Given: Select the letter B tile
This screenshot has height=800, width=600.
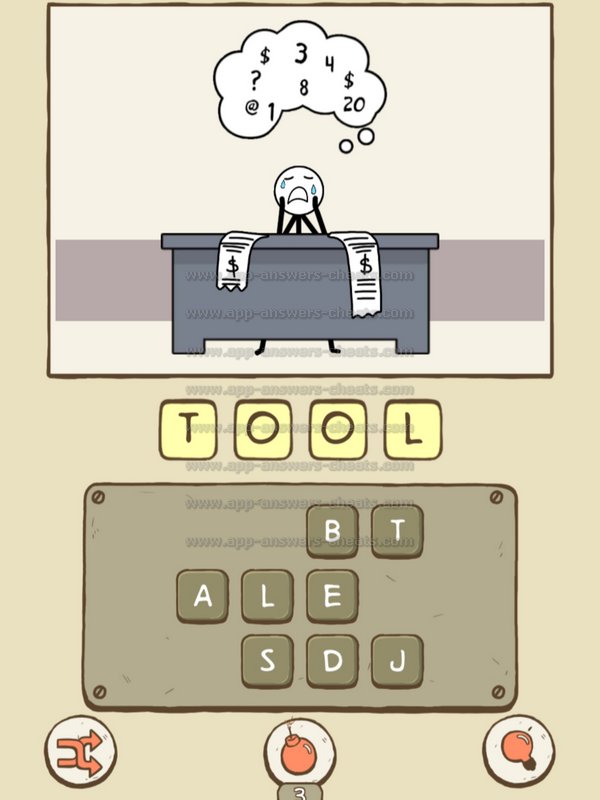Looking at the screenshot, I should pyautogui.click(x=333, y=531).
